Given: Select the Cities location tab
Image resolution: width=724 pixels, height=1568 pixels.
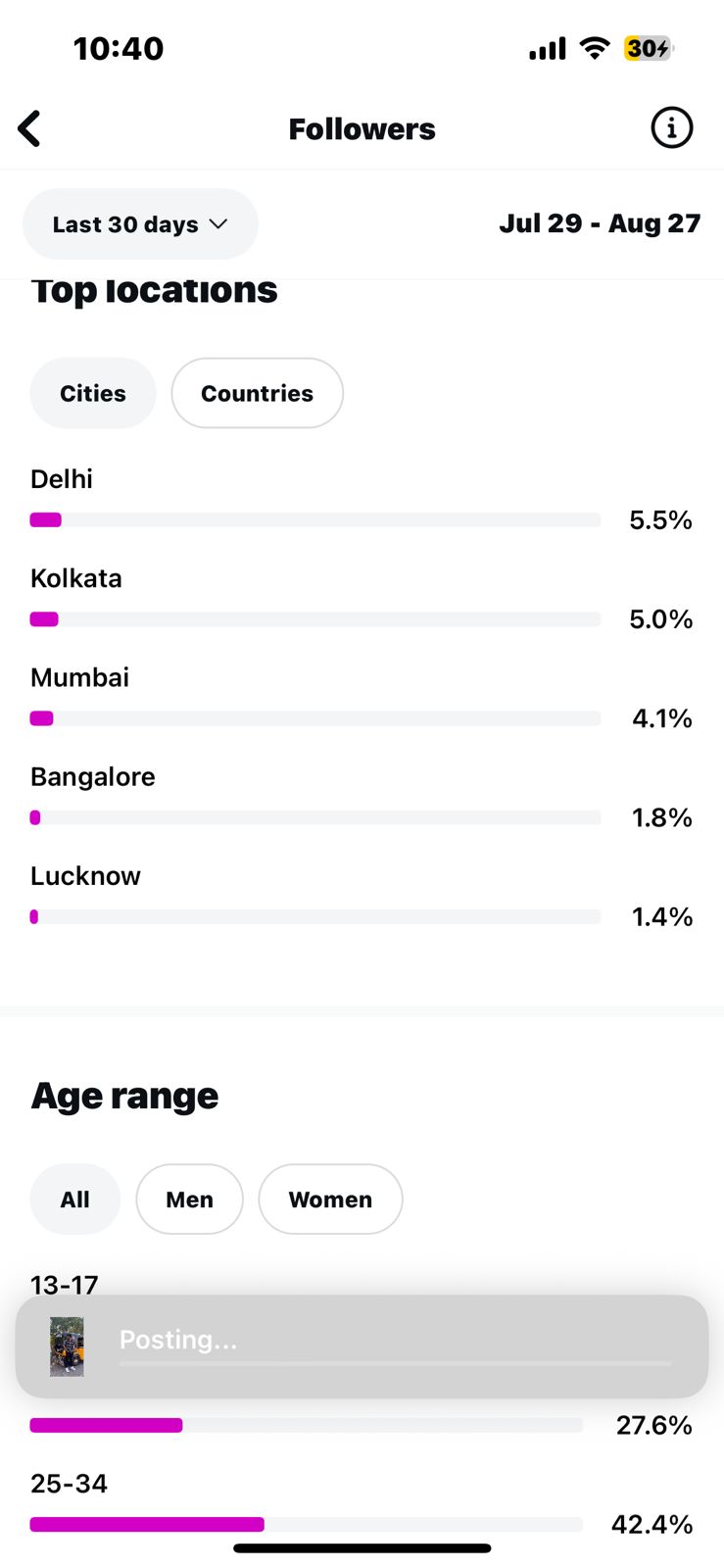Looking at the screenshot, I should click(x=93, y=393).
